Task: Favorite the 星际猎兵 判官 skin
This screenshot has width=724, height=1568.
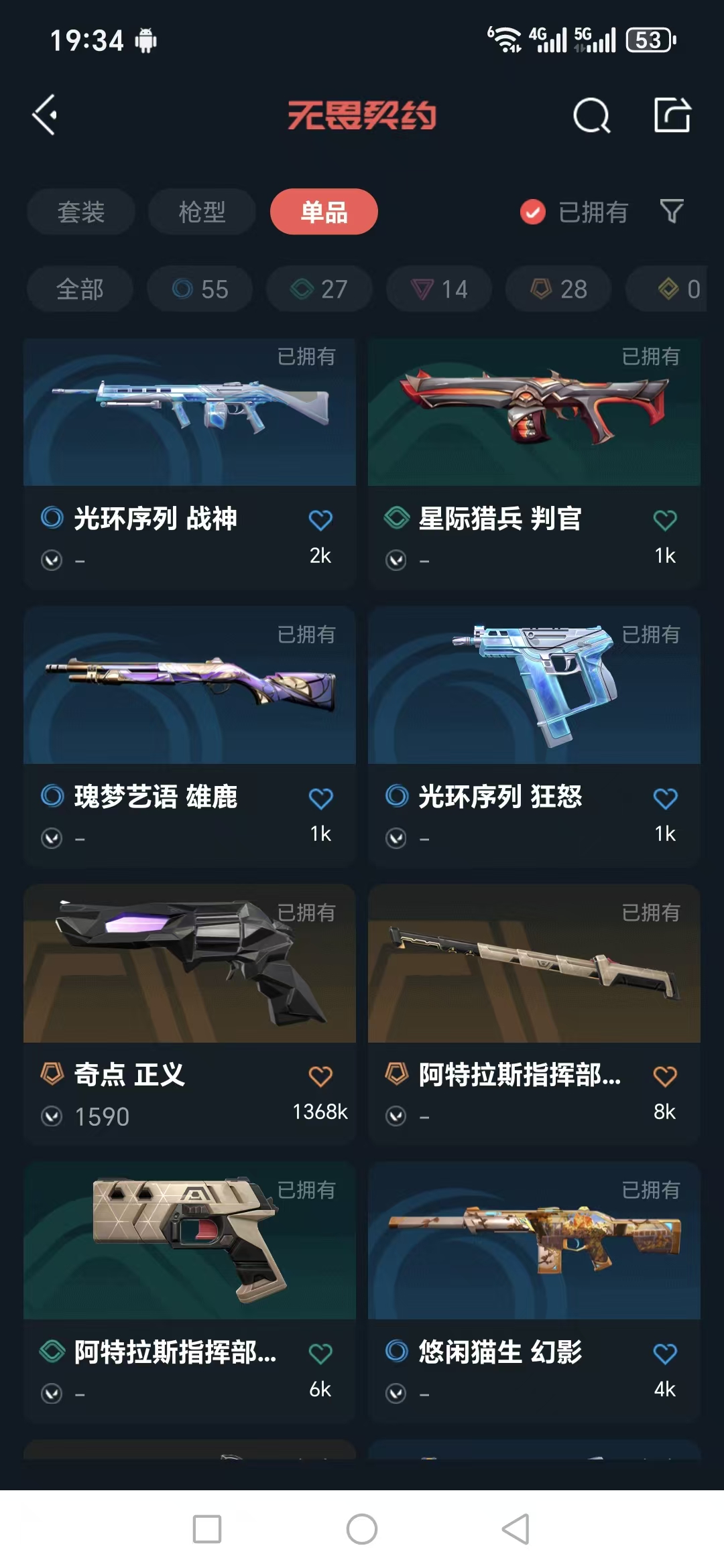Action: tap(665, 517)
